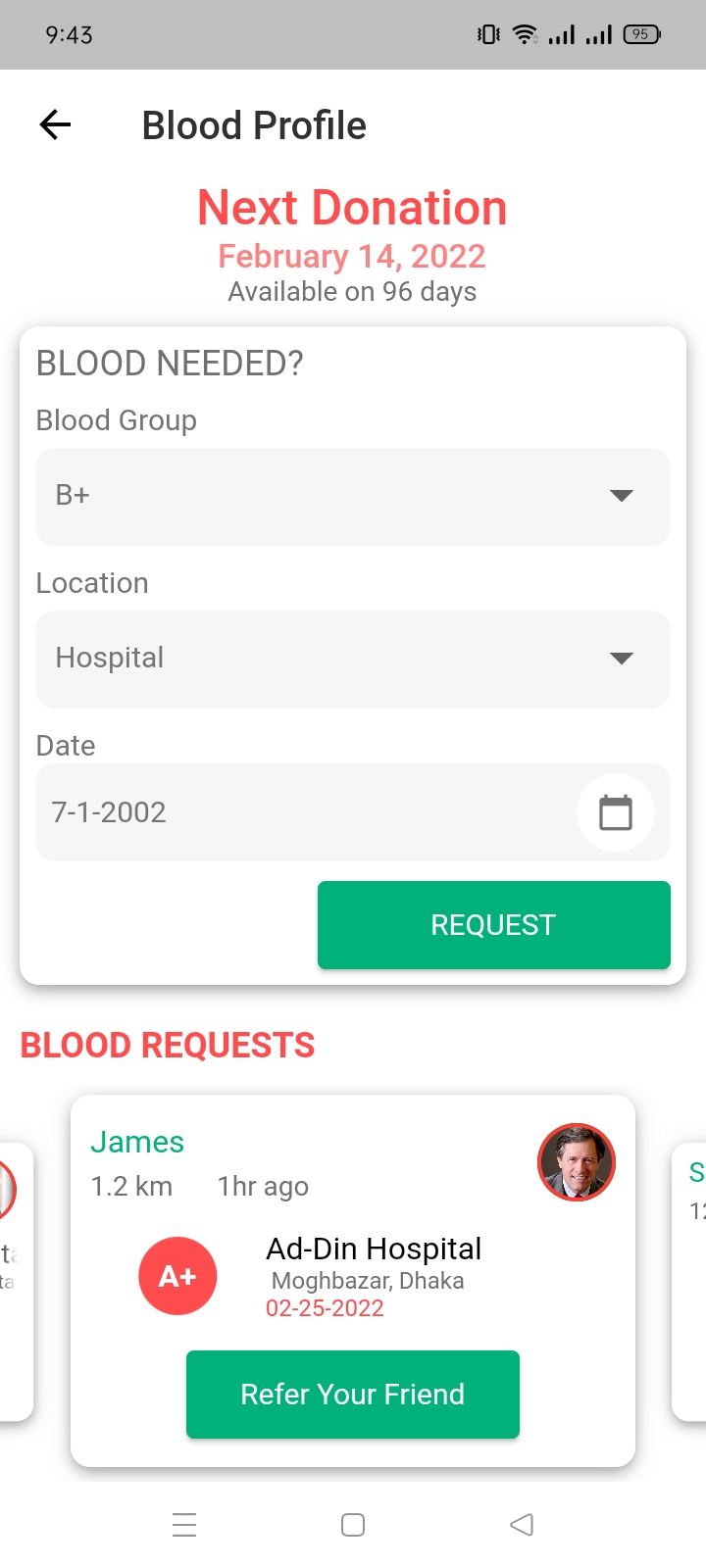Tap the BLOOD REQUESTS section header
The width and height of the screenshot is (706, 1568).
[x=168, y=1045]
